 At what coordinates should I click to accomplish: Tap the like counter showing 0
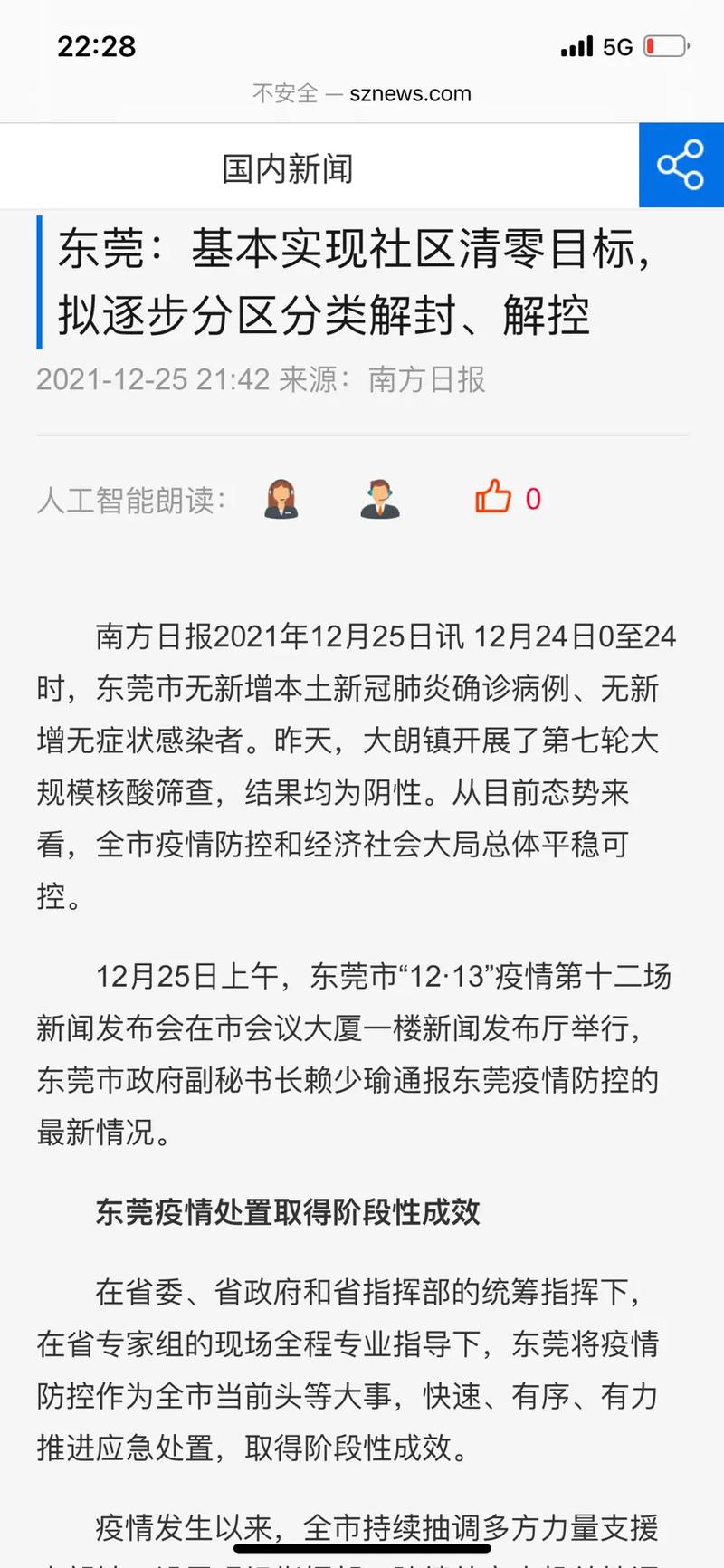coord(533,497)
